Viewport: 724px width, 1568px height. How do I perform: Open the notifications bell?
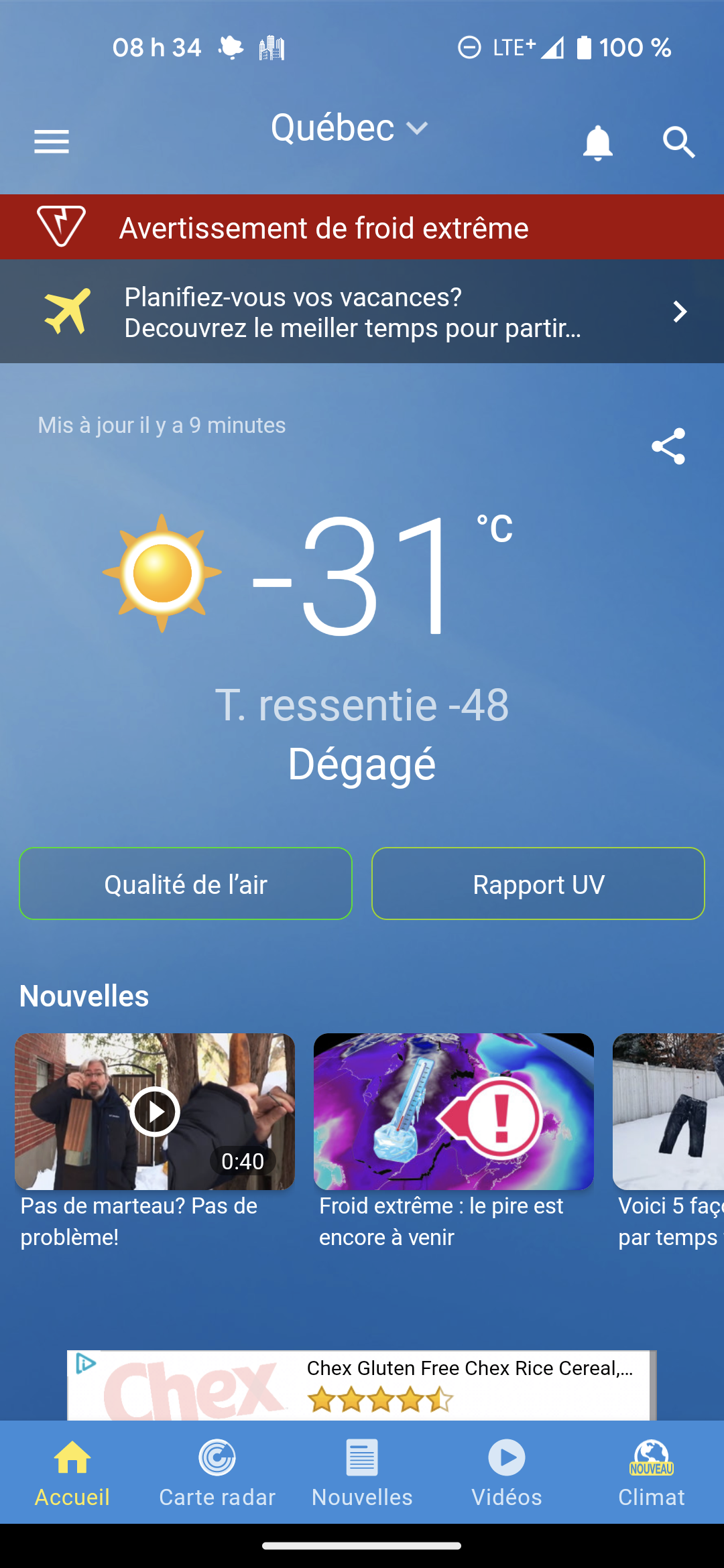coord(597,142)
